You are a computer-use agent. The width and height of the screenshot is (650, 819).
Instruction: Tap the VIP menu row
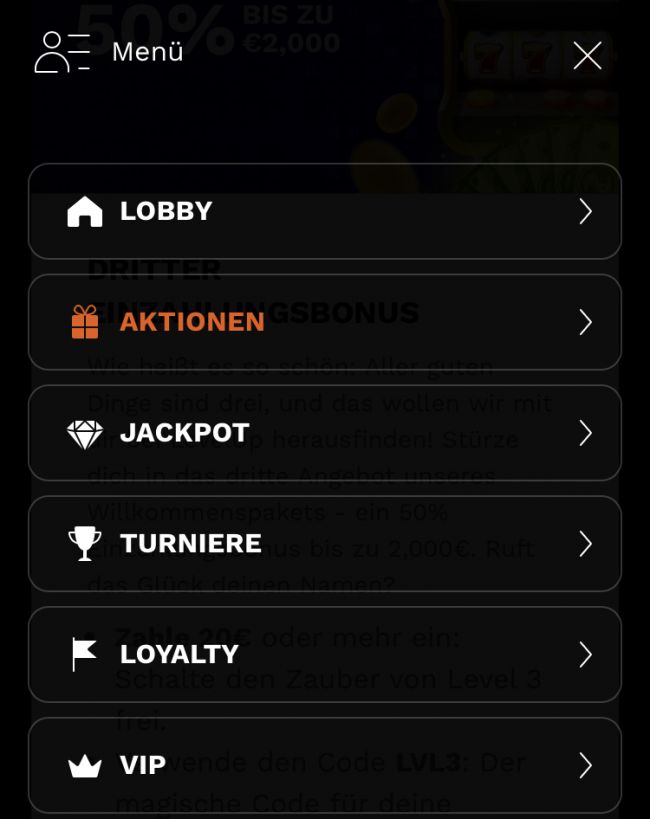324,765
